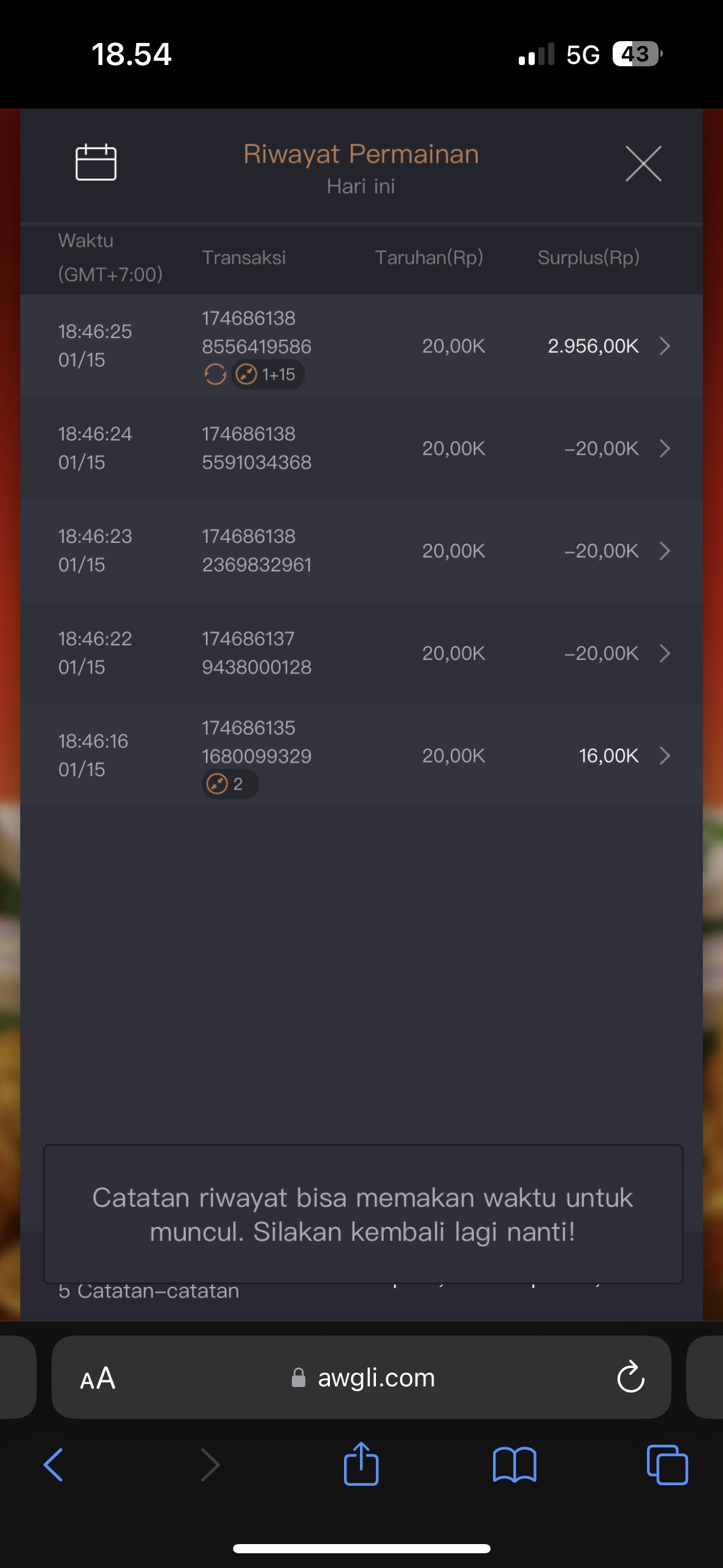Close the Riwayat Permainan panel
This screenshot has width=723, height=1568.
point(643,164)
